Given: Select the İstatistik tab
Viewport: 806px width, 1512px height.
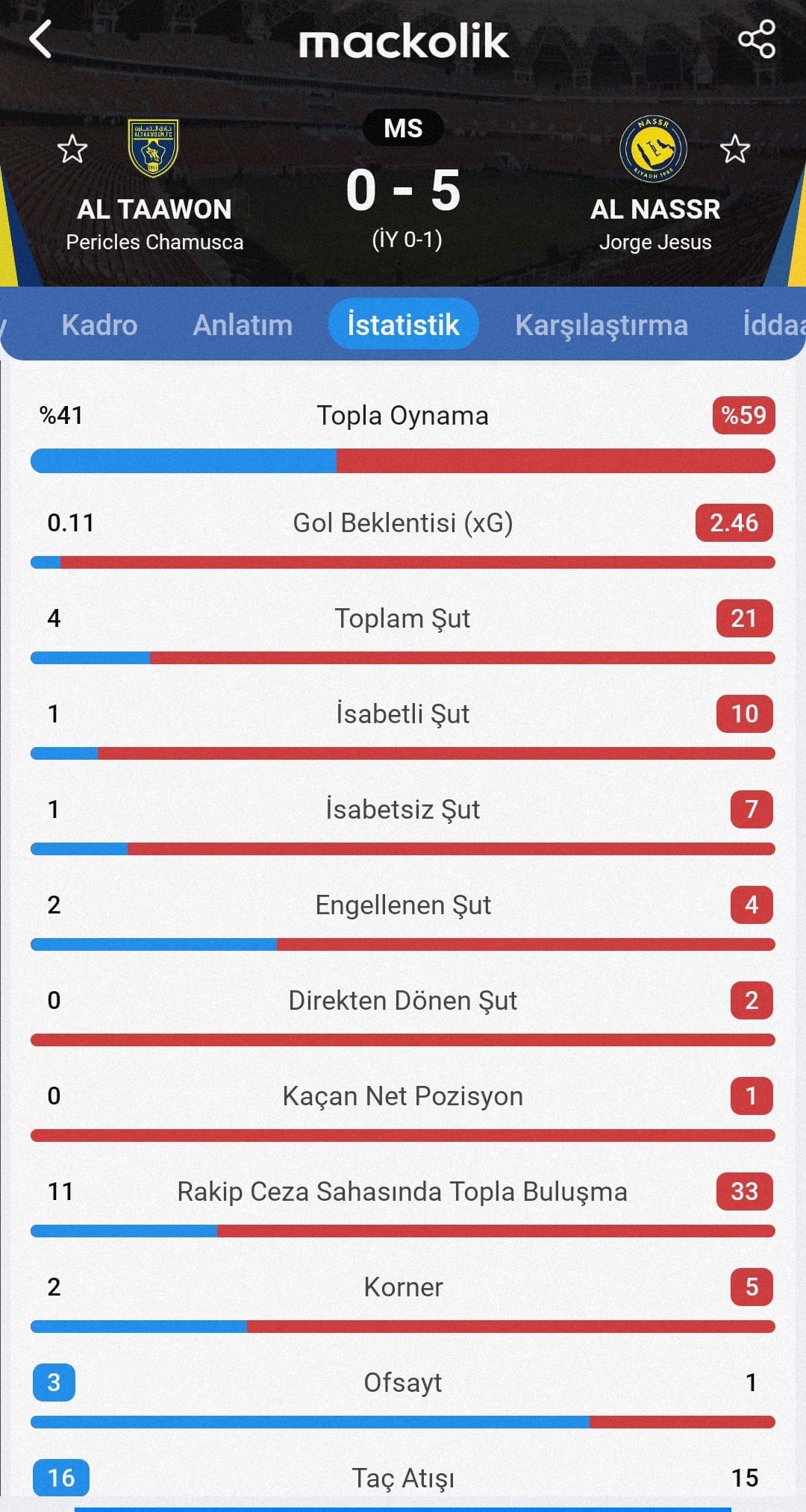Looking at the screenshot, I should point(403,324).
